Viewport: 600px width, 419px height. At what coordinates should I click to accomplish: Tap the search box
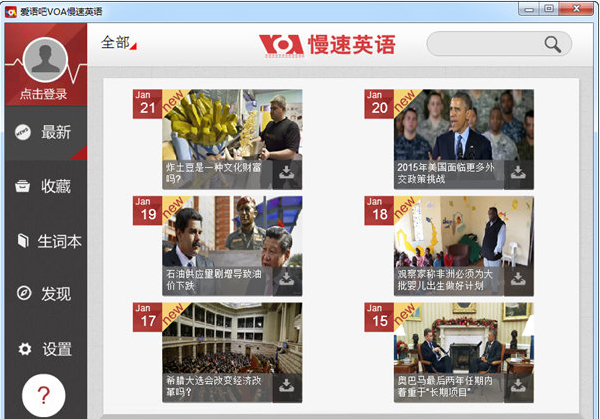[487, 44]
